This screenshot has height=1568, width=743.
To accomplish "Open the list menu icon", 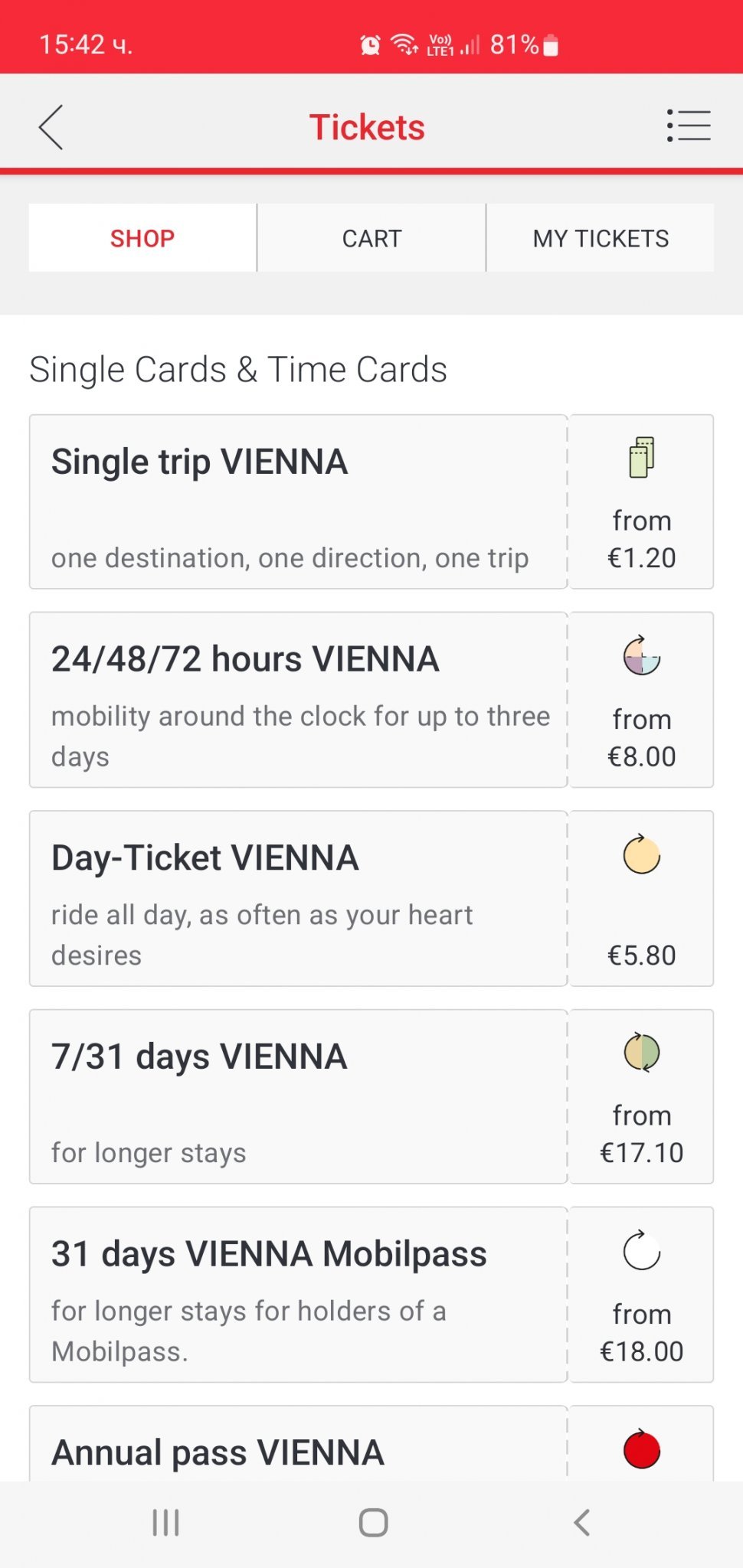I will click(x=689, y=126).
